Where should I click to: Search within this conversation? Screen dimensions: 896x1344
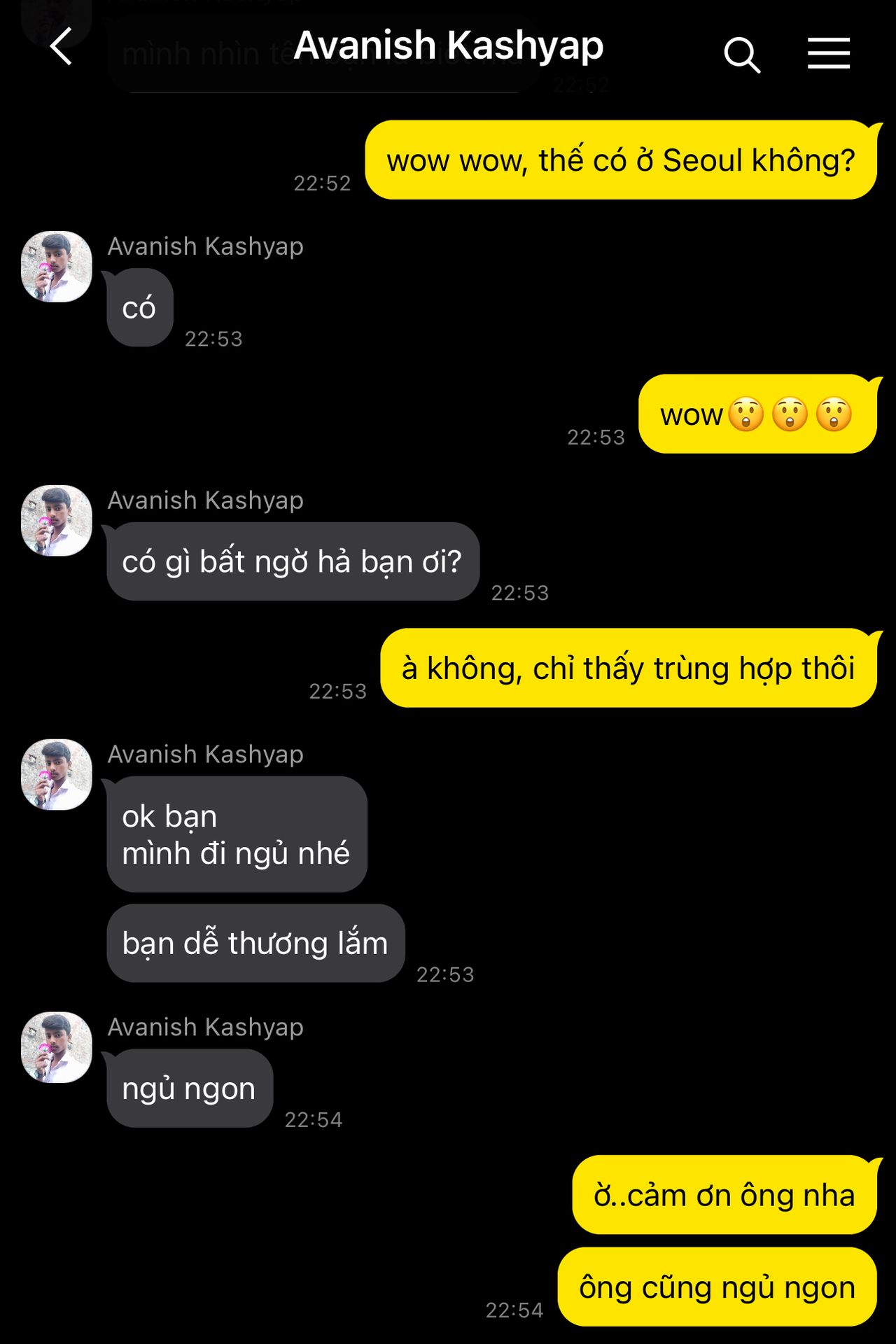pos(741,55)
